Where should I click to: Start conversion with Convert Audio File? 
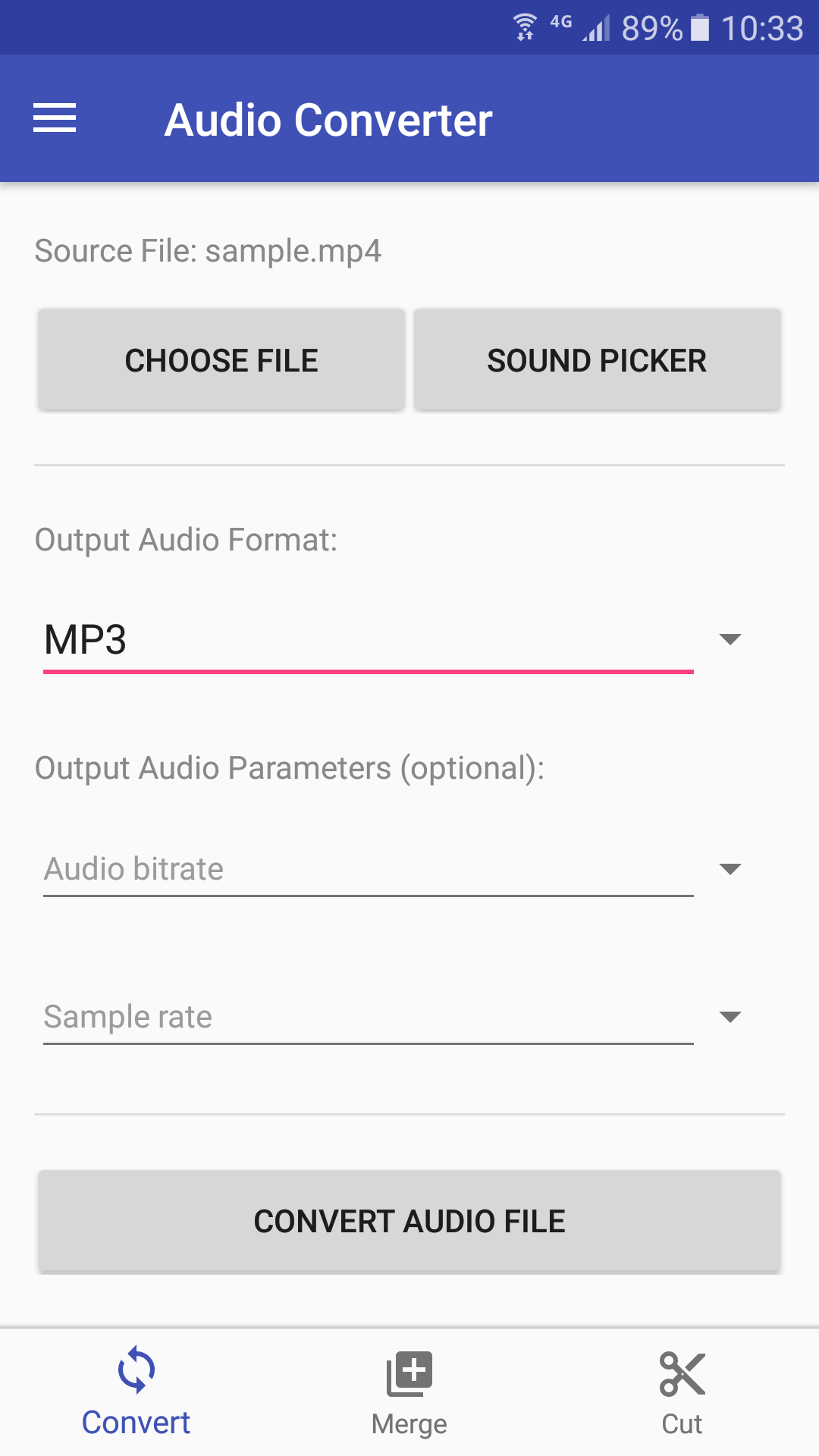409,1221
